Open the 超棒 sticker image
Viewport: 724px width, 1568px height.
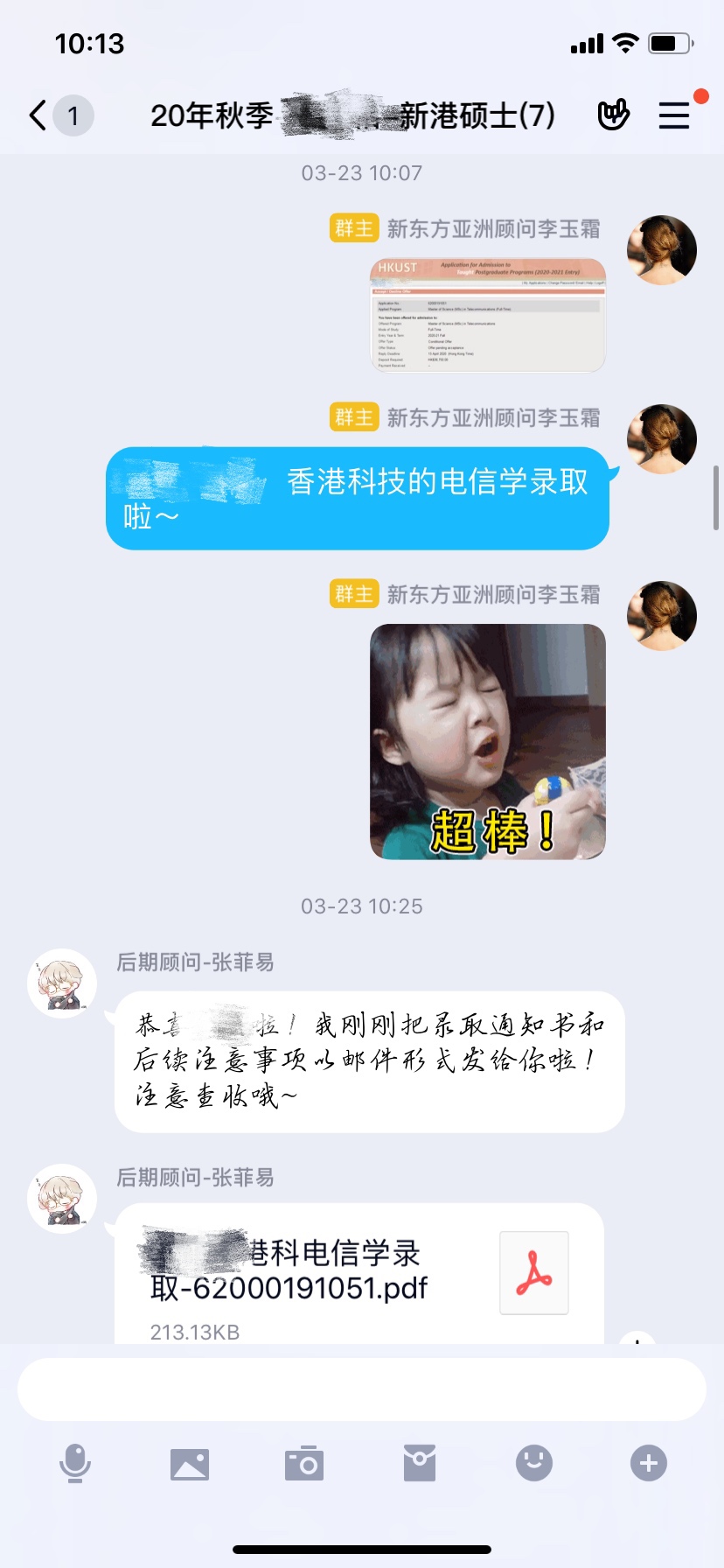(488, 741)
